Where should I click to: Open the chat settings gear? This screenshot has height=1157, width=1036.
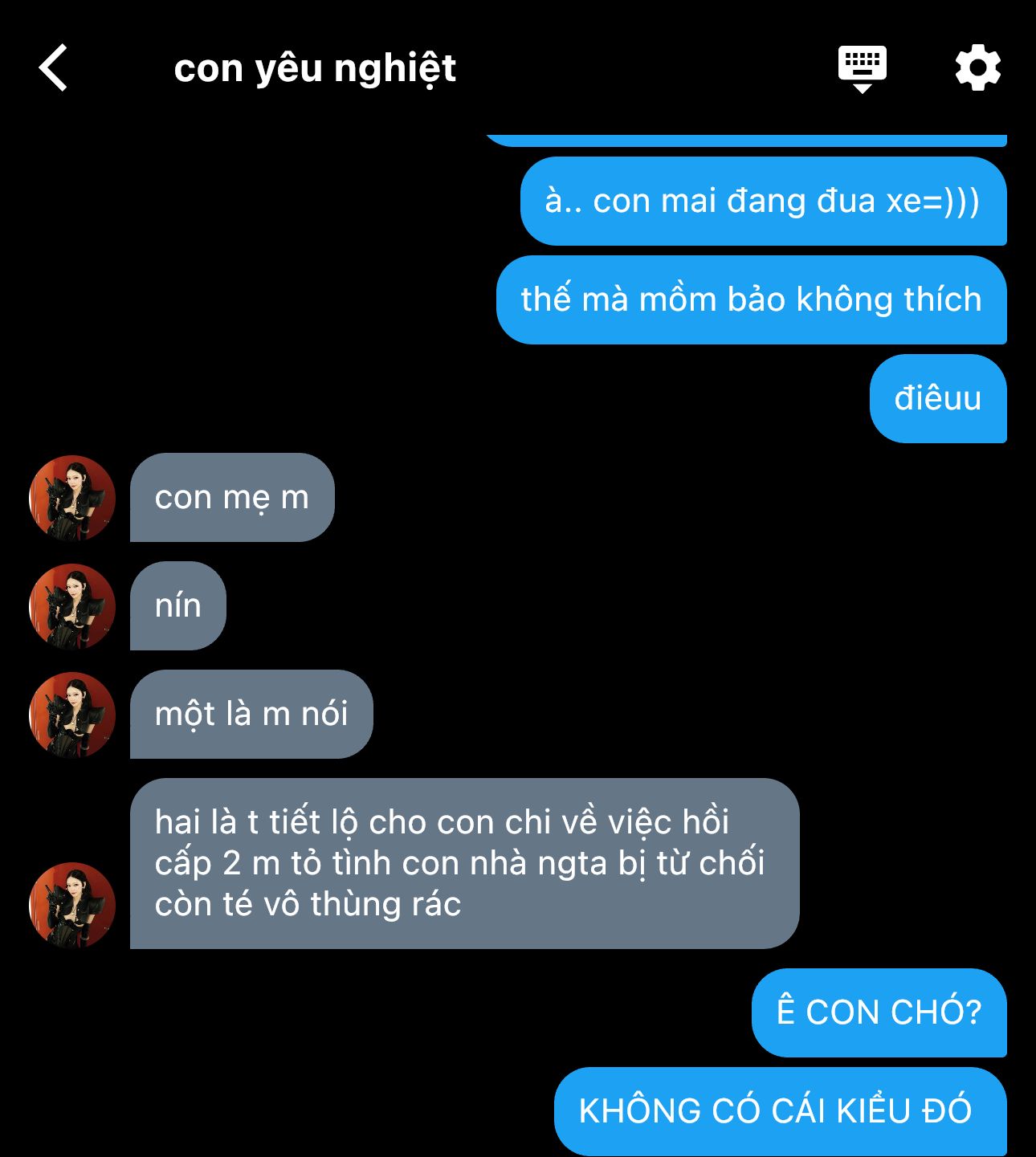(x=977, y=68)
